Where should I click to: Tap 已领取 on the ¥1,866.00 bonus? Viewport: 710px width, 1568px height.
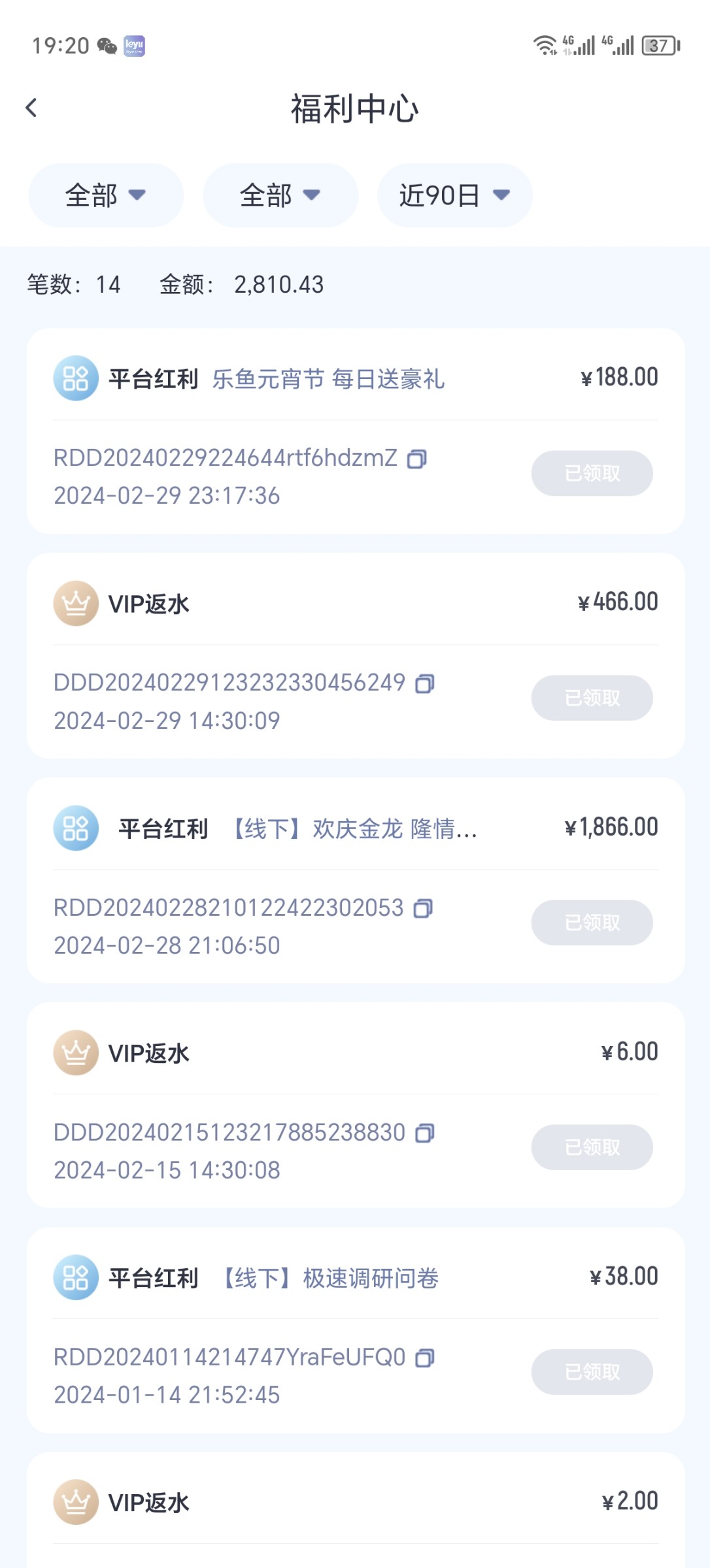point(592,923)
